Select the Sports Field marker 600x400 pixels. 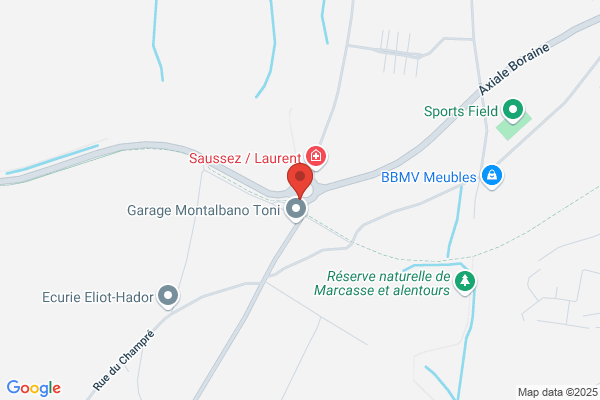(513, 110)
